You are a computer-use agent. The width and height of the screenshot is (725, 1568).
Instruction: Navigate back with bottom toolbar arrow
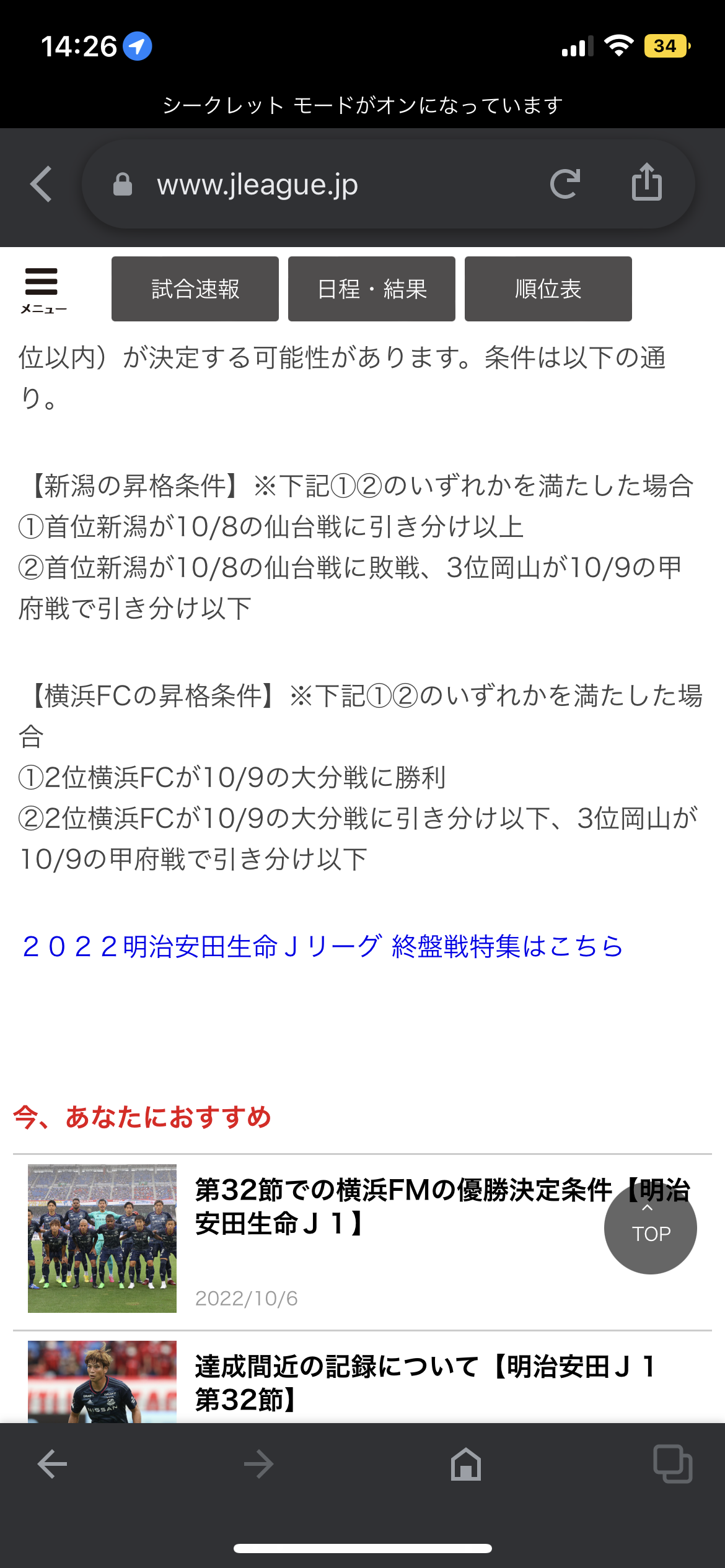pyautogui.click(x=52, y=1464)
